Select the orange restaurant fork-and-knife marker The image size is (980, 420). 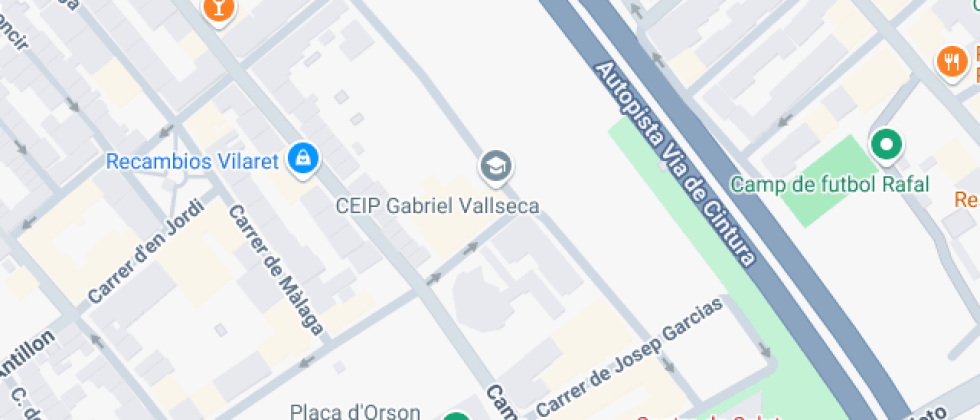tap(951, 63)
